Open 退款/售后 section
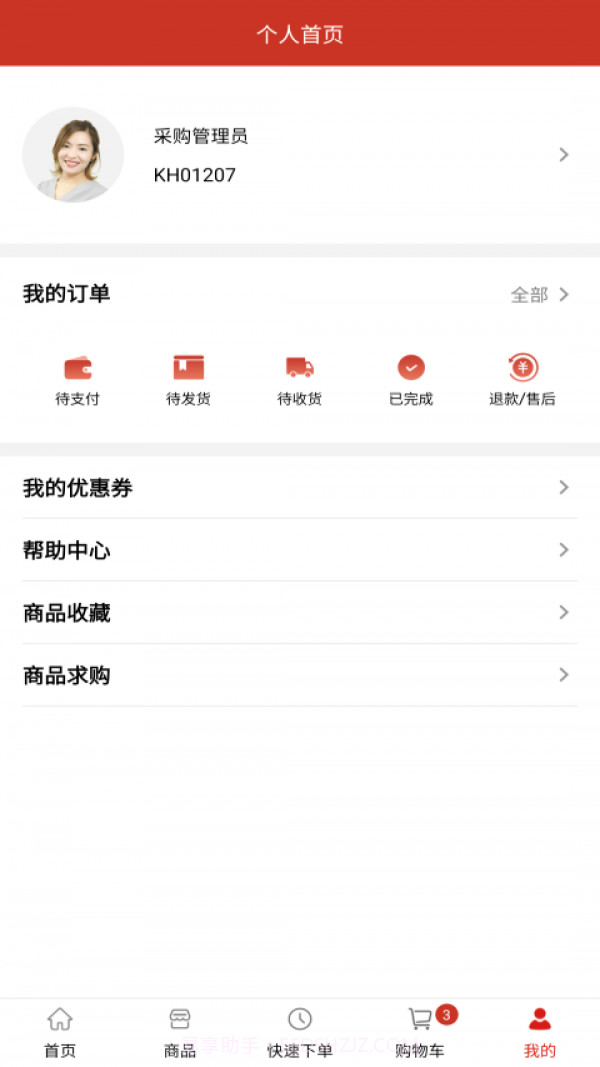The image size is (600, 1067). 522,380
